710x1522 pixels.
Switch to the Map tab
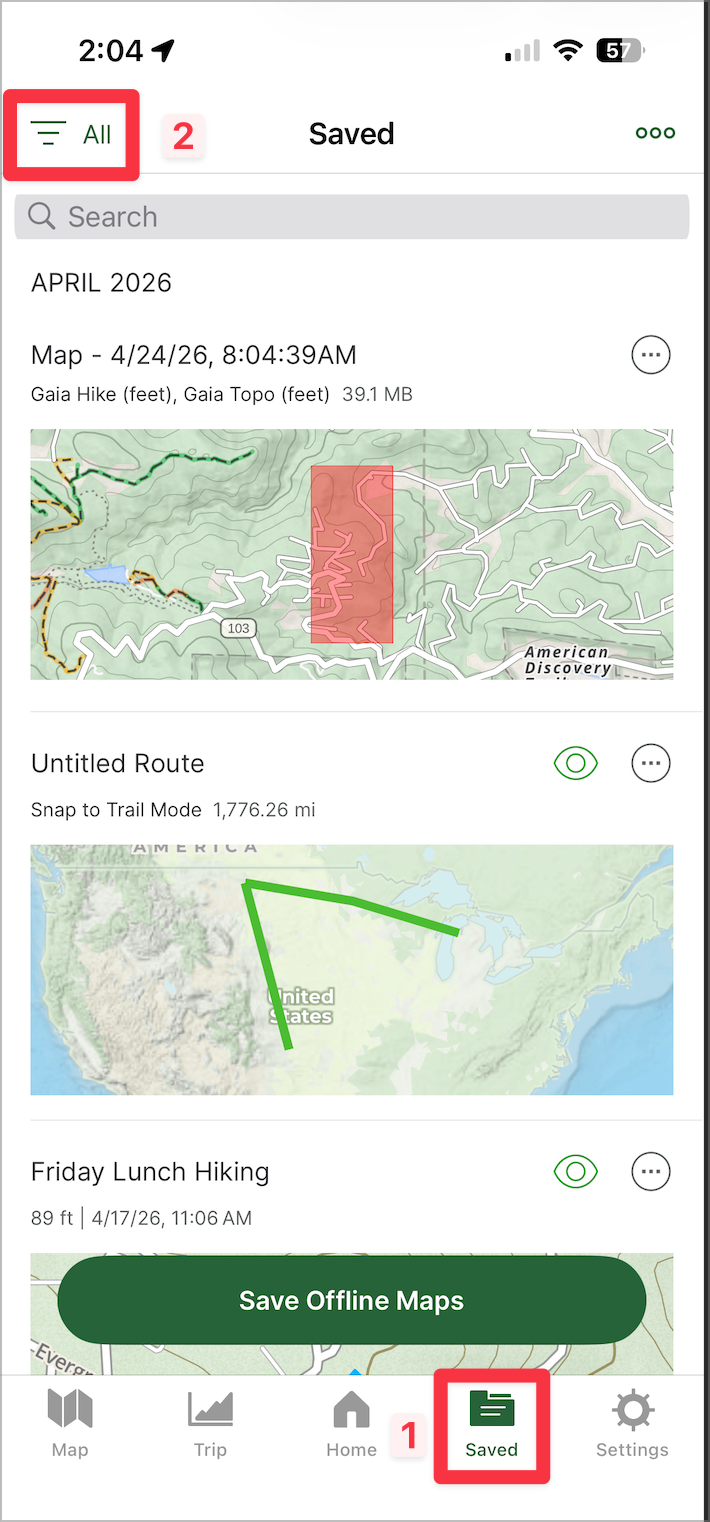pos(70,1424)
